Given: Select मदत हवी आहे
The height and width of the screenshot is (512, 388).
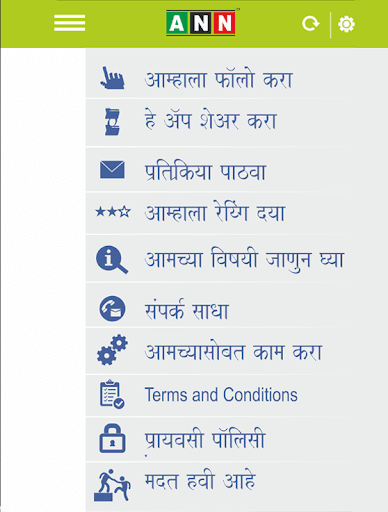Looking at the screenshot, I should [219, 486].
